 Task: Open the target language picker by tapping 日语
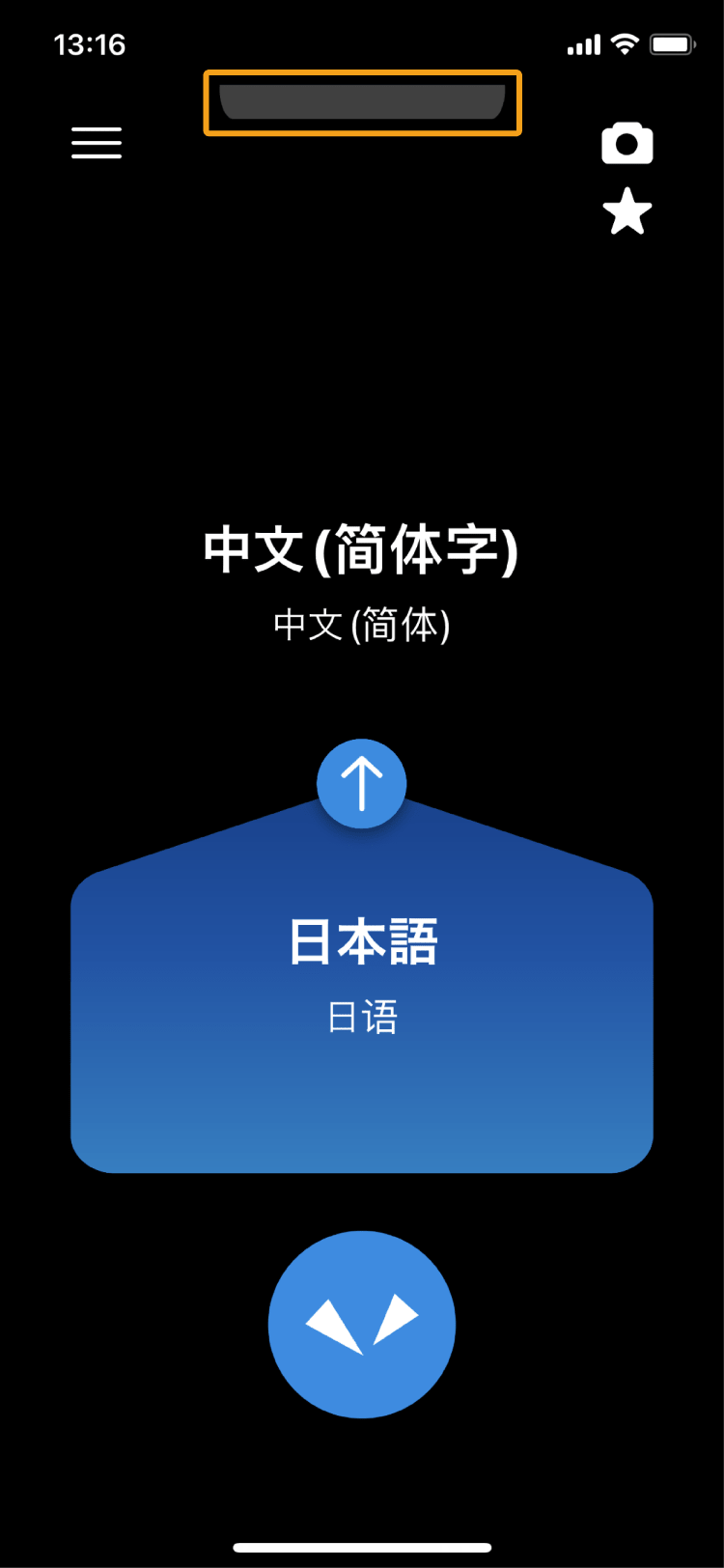coord(361,1014)
